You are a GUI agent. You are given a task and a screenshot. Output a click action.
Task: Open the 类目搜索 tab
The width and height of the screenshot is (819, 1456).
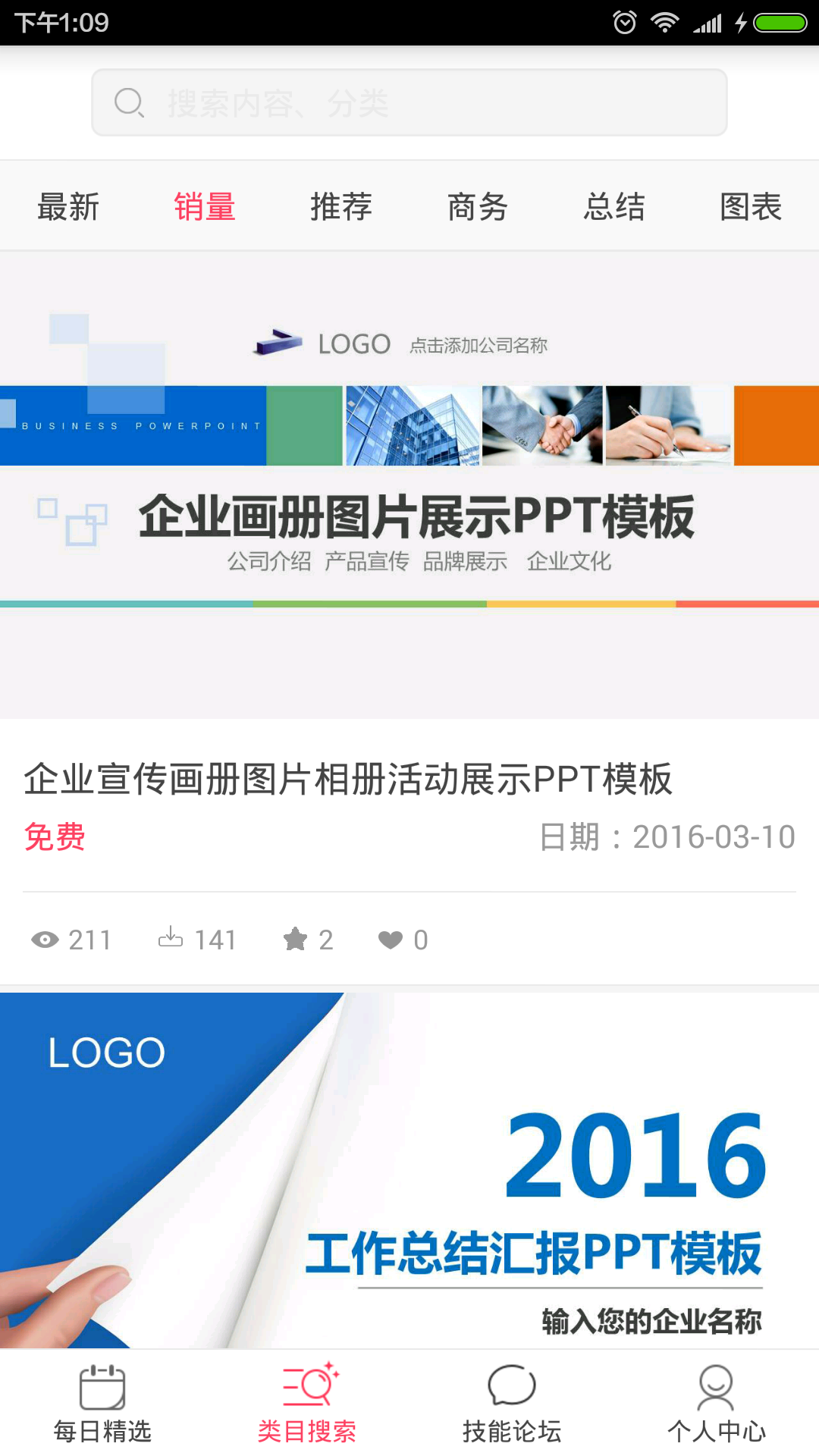(x=307, y=1404)
